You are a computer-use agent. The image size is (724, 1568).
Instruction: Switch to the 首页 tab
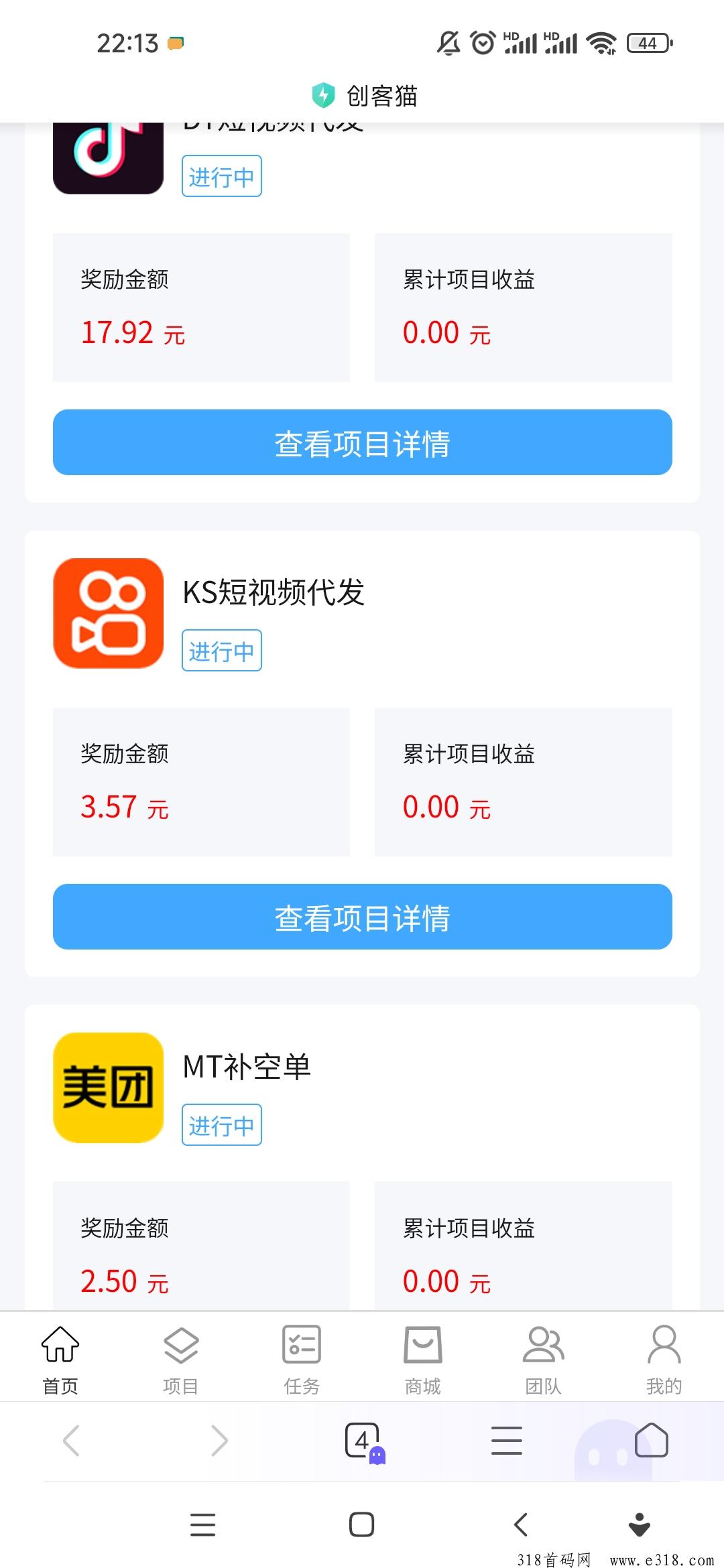(60, 1360)
